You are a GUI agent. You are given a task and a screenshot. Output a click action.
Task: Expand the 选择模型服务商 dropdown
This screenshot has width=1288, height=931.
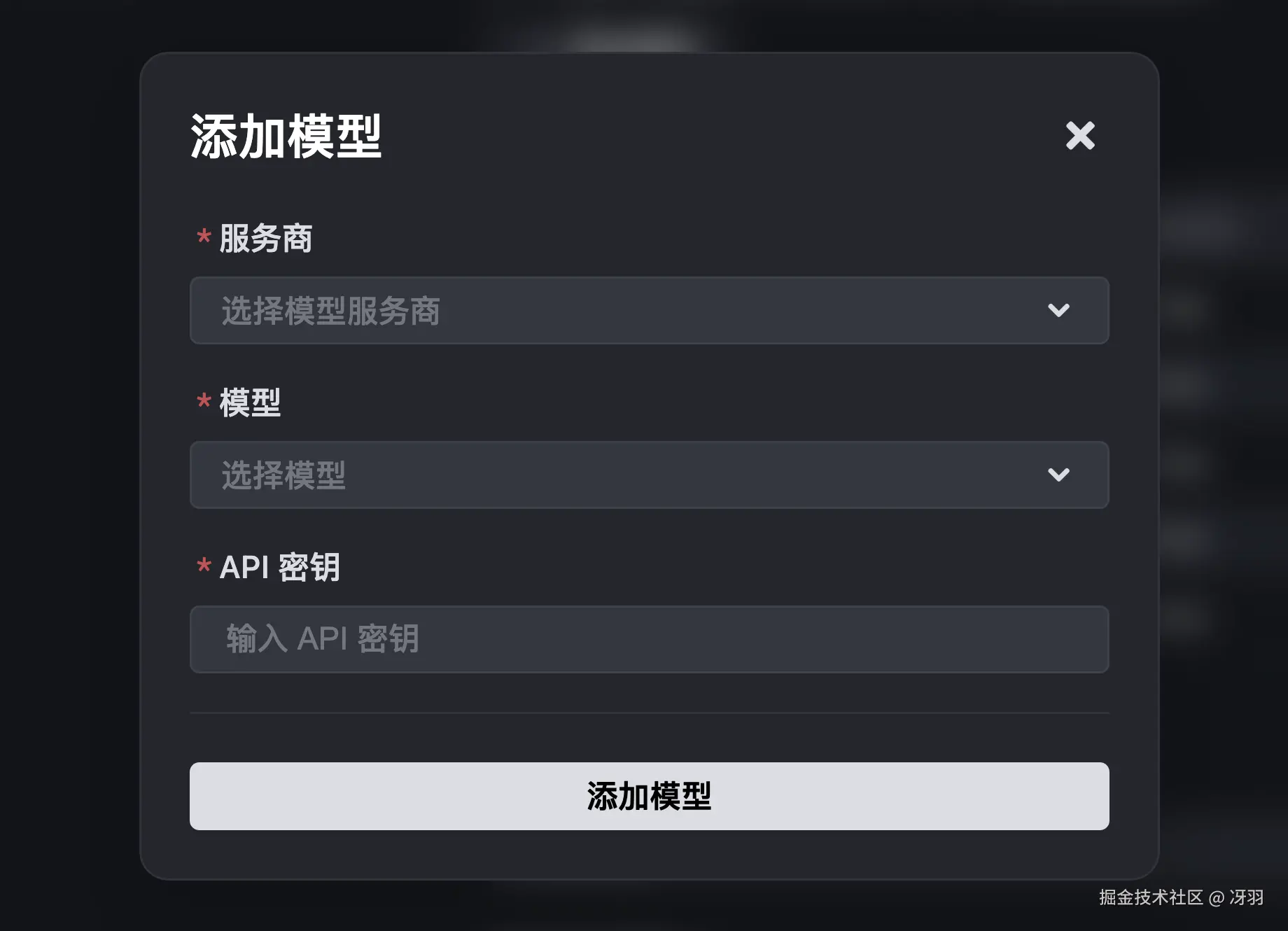(649, 310)
